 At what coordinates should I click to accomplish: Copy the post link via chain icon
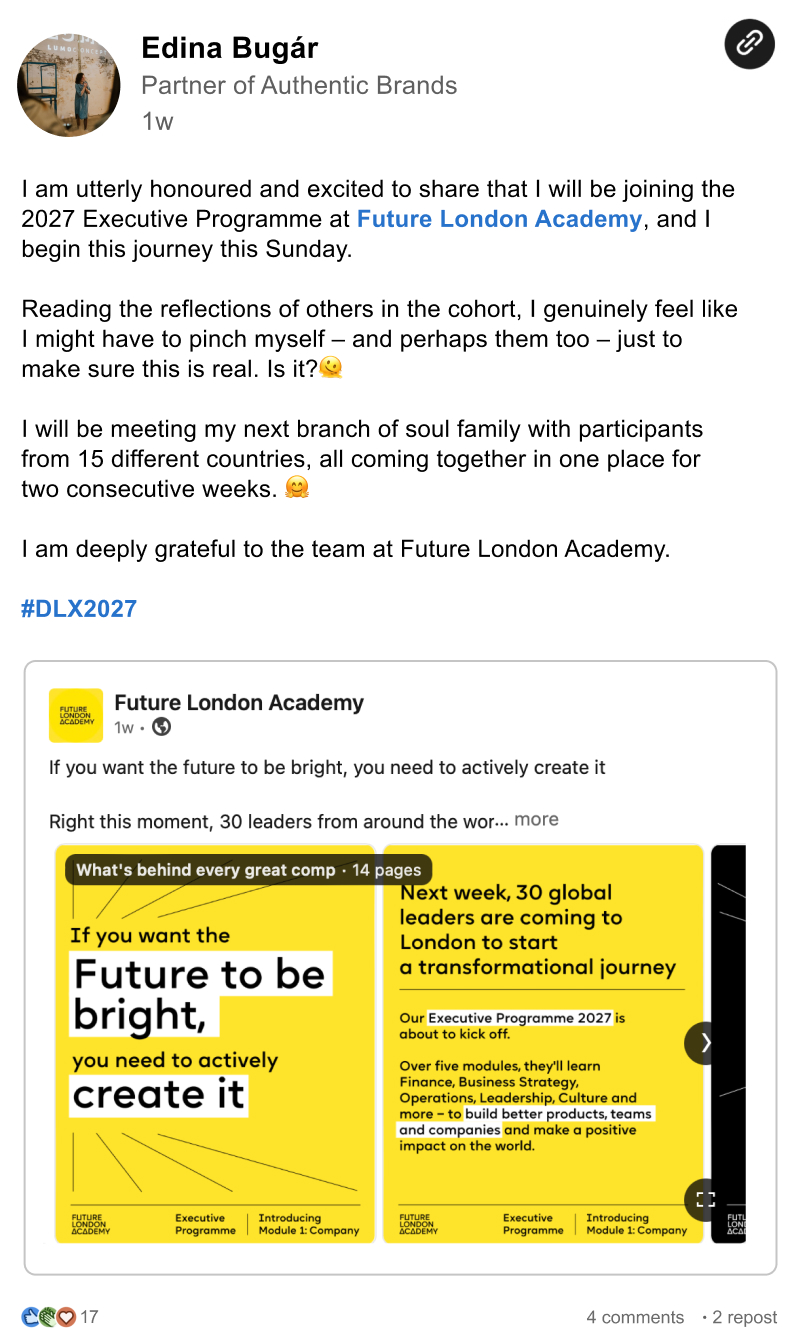click(749, 43)
